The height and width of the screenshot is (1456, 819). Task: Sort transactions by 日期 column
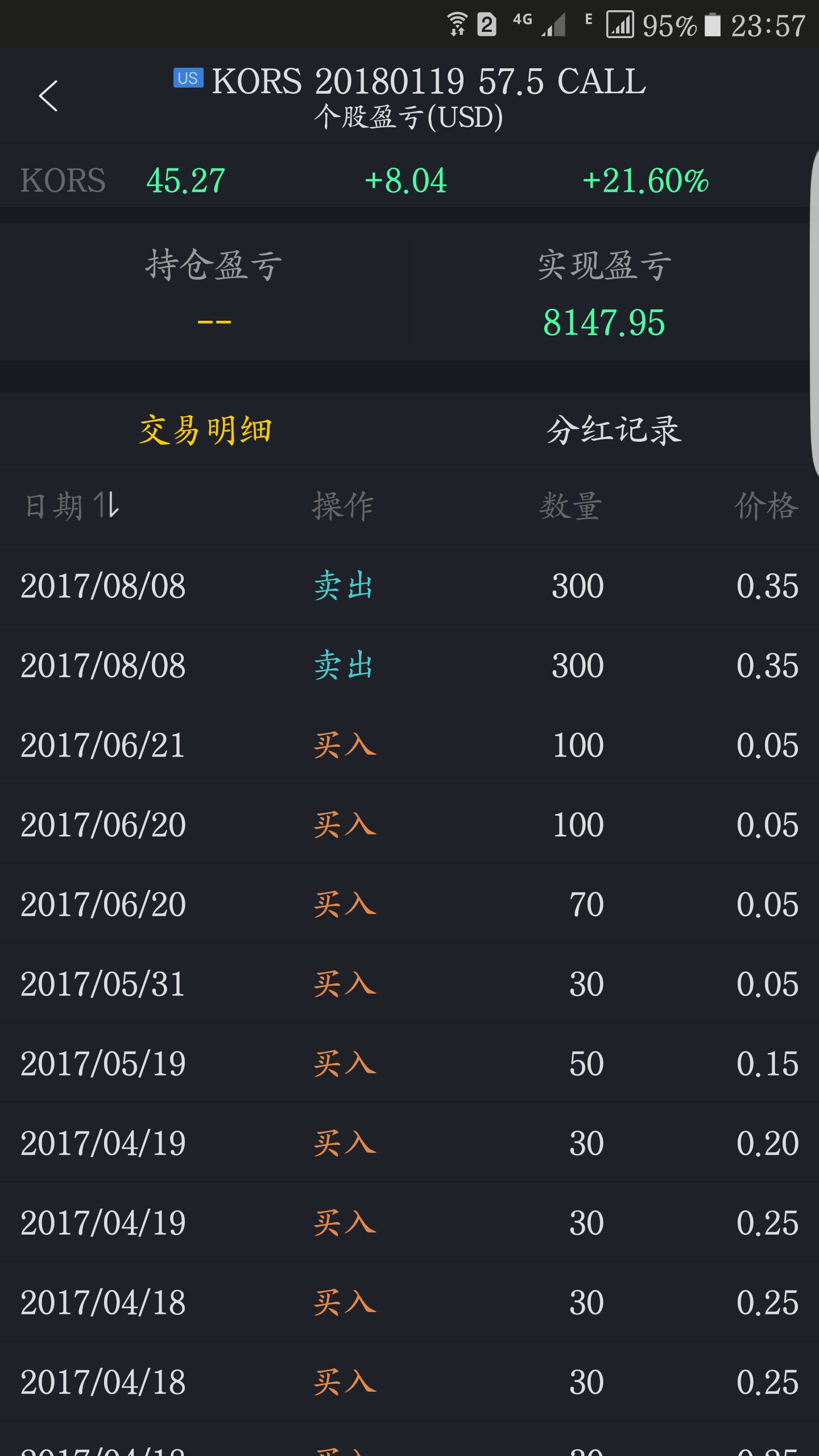[72, 506]
